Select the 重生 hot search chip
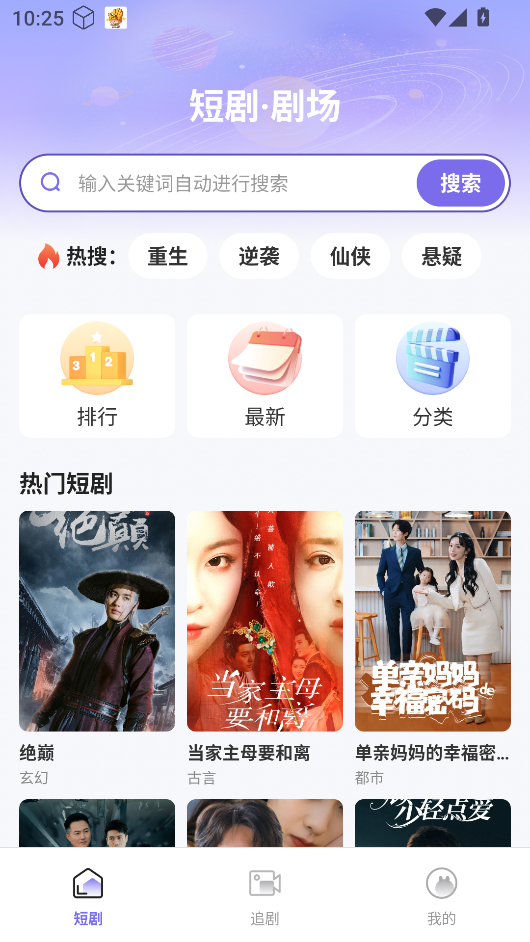This screenshot has width=530, height=942. pyautogui.click(x=168, y=257)
